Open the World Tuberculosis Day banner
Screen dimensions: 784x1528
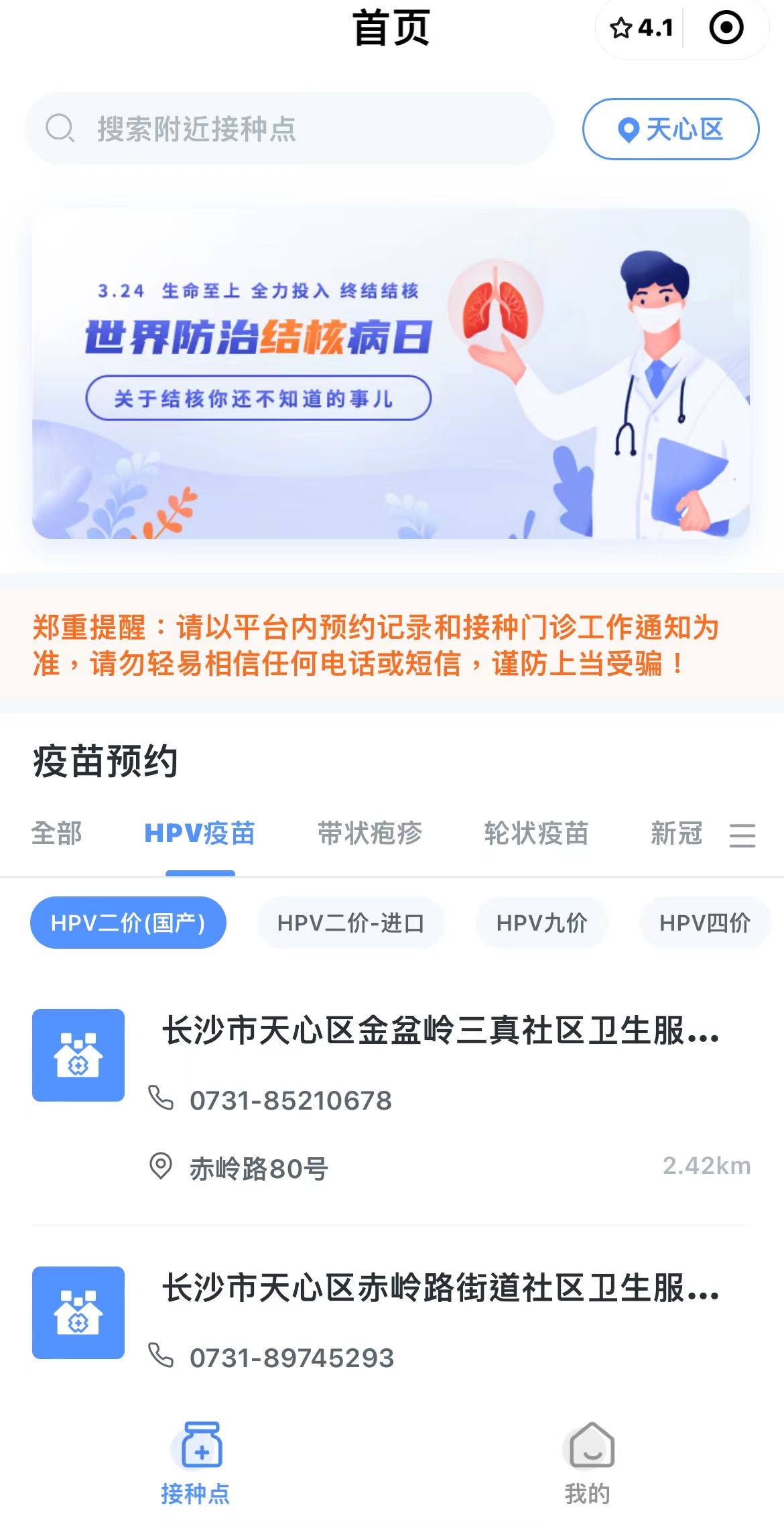coord(391,373)
